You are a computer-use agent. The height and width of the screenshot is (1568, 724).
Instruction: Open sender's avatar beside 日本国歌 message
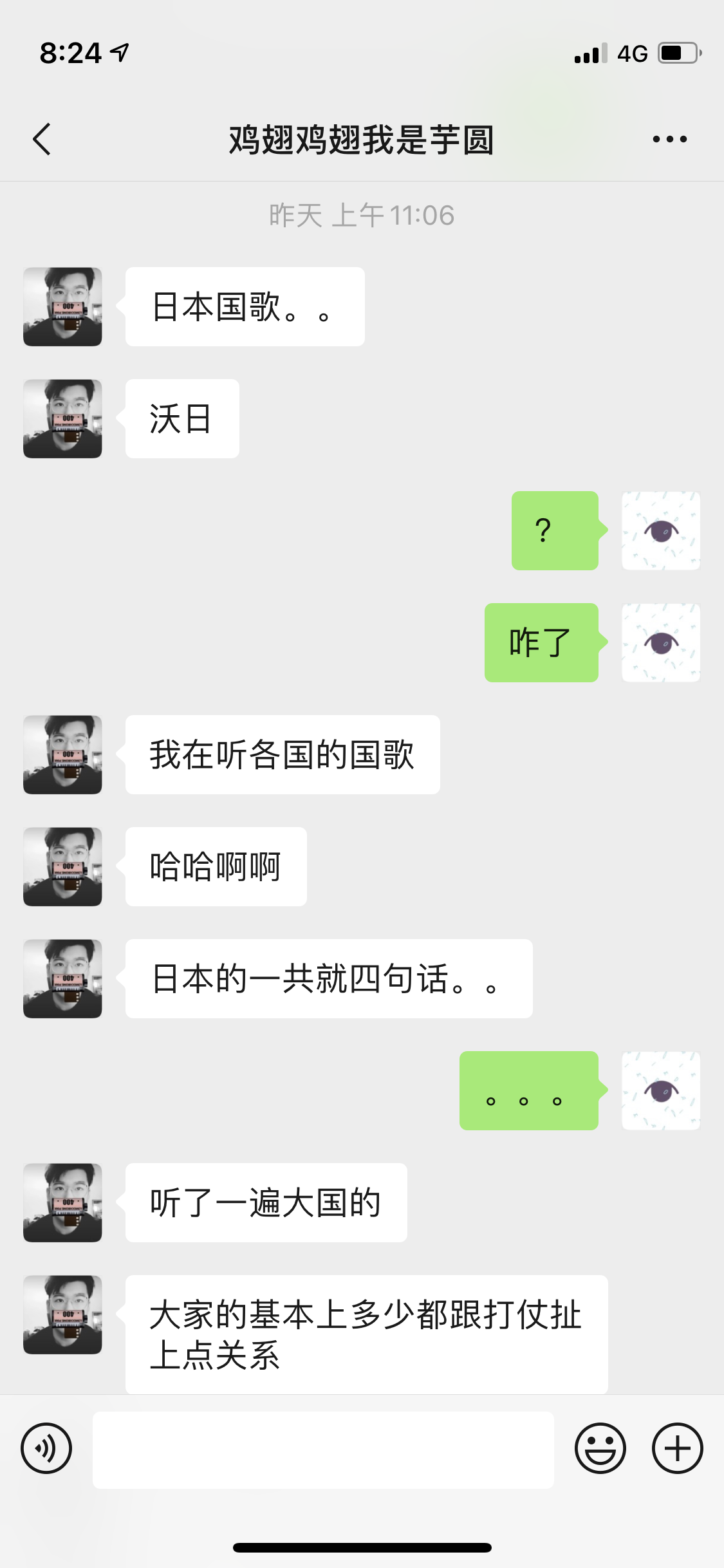(x=62, y=307)
